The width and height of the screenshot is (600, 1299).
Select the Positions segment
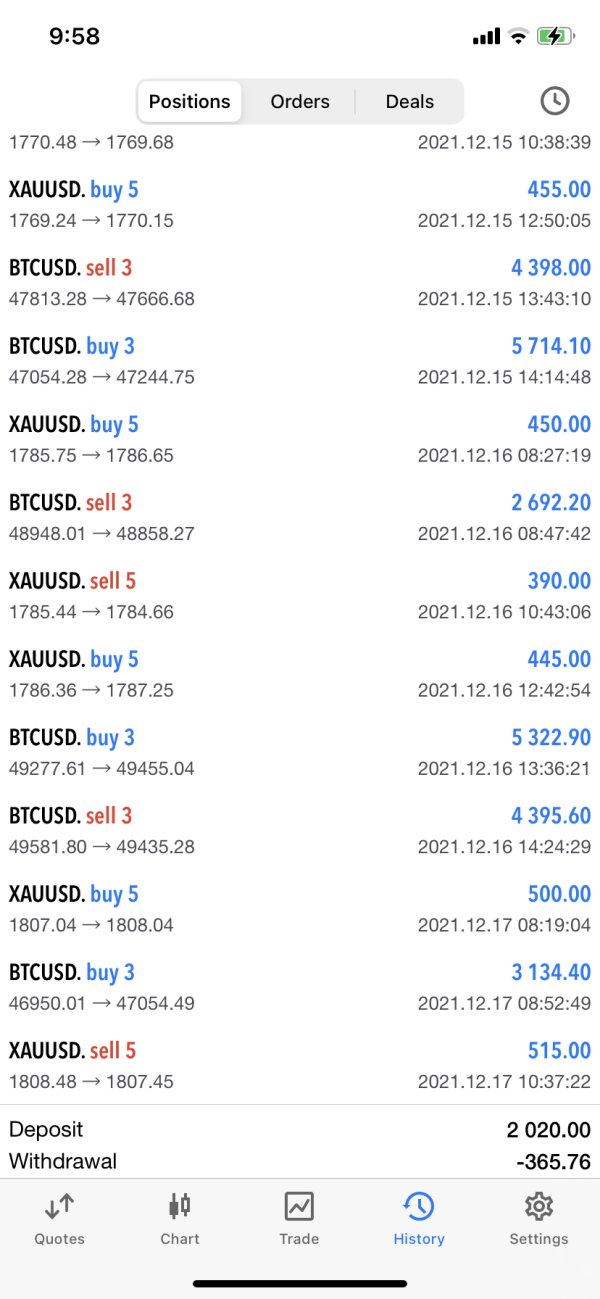[x=190, y=101]
